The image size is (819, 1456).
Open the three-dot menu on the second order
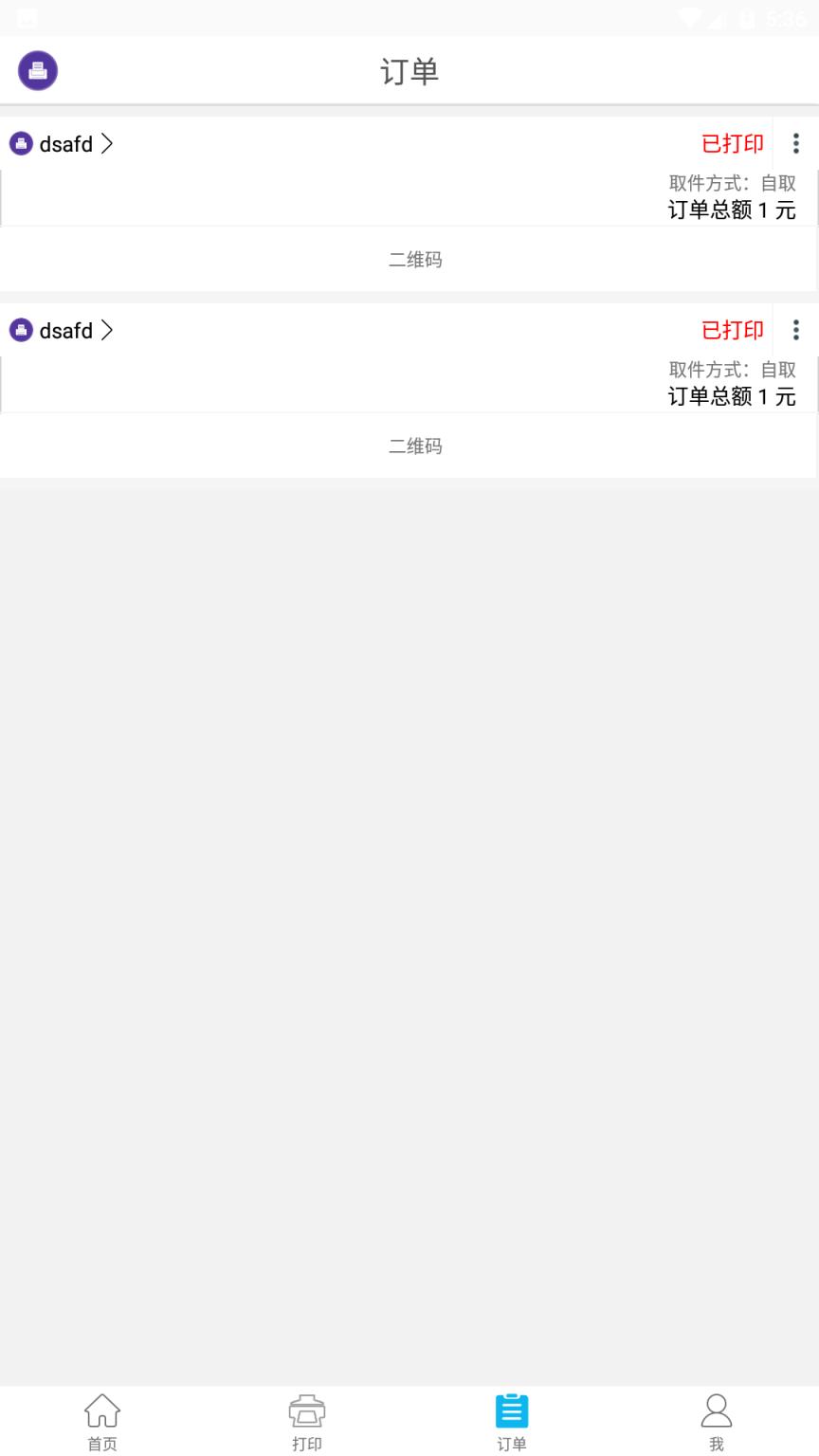pos(795,330)
